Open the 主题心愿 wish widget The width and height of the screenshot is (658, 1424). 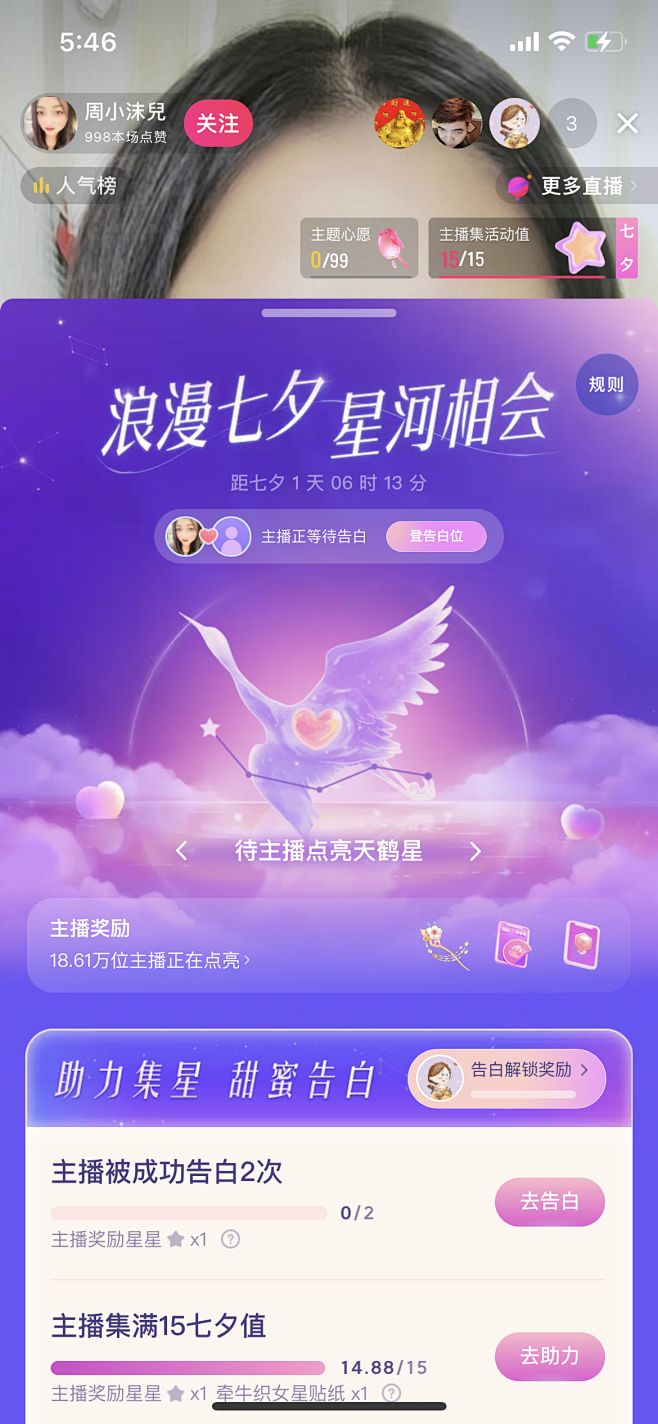tap(359, 248)
